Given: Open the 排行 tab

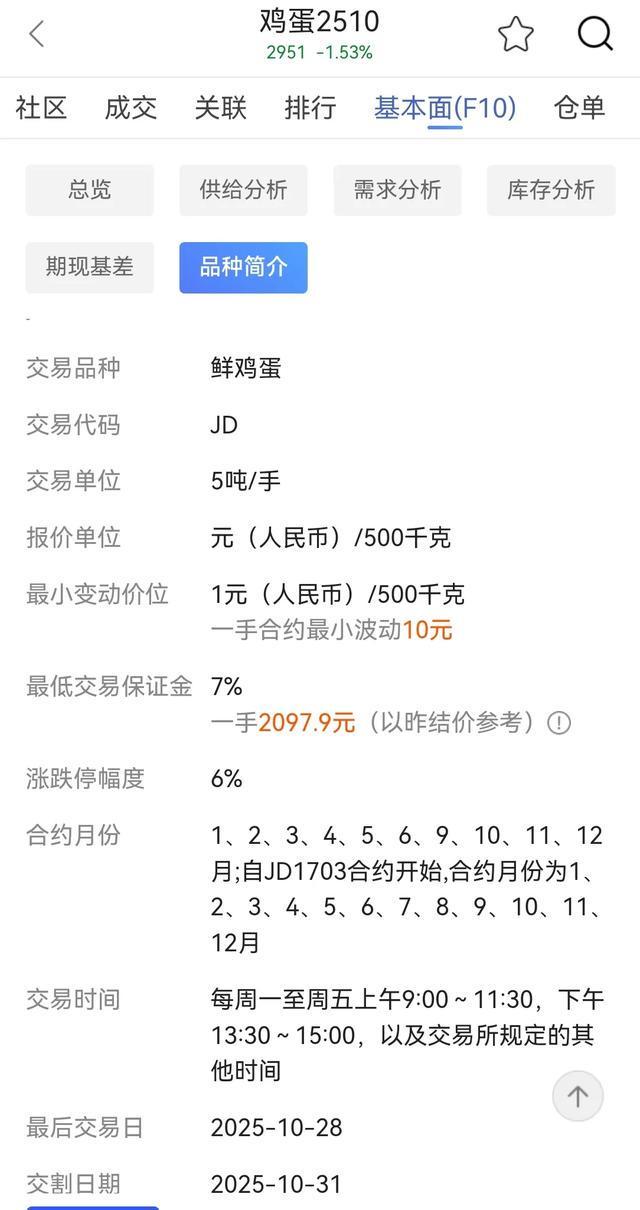Looking at the screenshot, I should pos(310,107).
